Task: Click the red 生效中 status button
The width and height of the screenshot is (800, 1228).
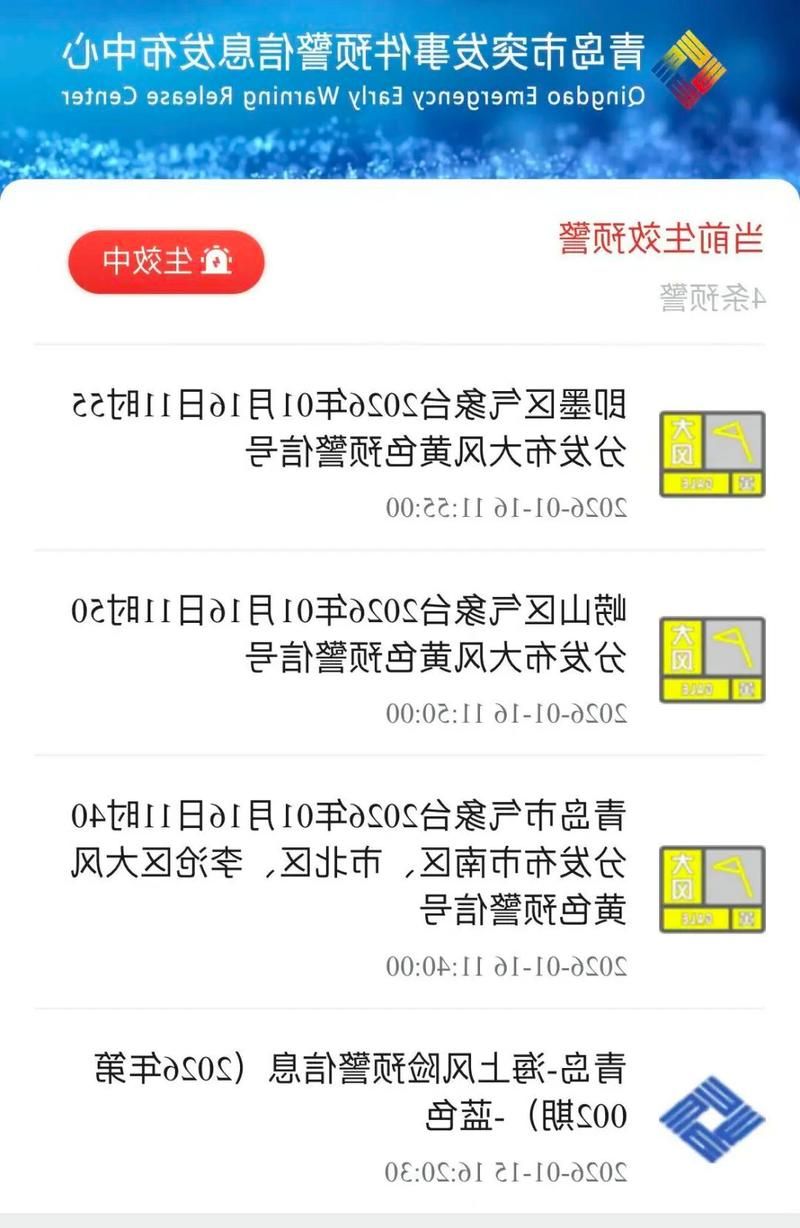Action: (x=167, y=261)
